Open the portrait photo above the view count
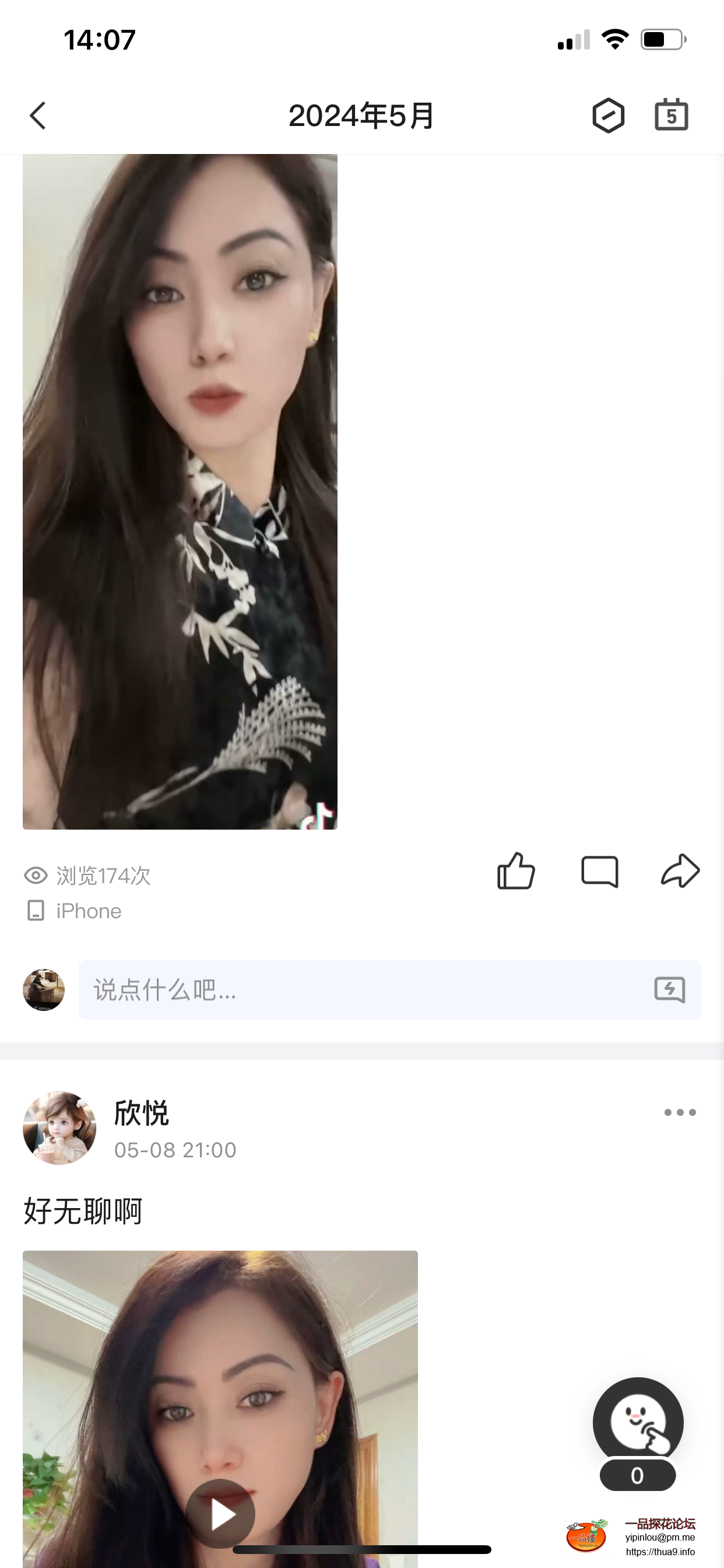The image size is (724, 1568). click(x=180, y=492)
